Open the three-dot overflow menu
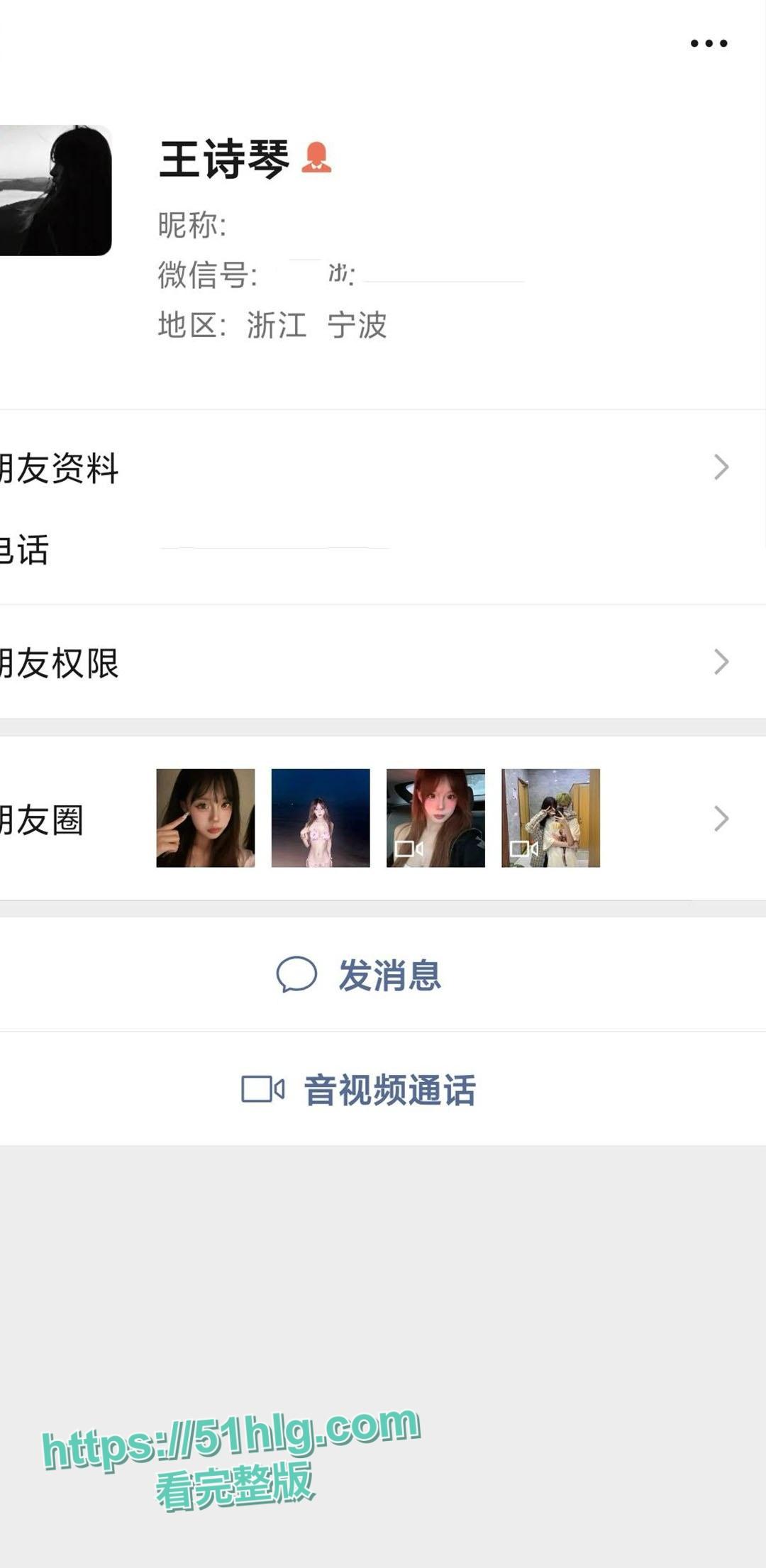 point(709,43)
